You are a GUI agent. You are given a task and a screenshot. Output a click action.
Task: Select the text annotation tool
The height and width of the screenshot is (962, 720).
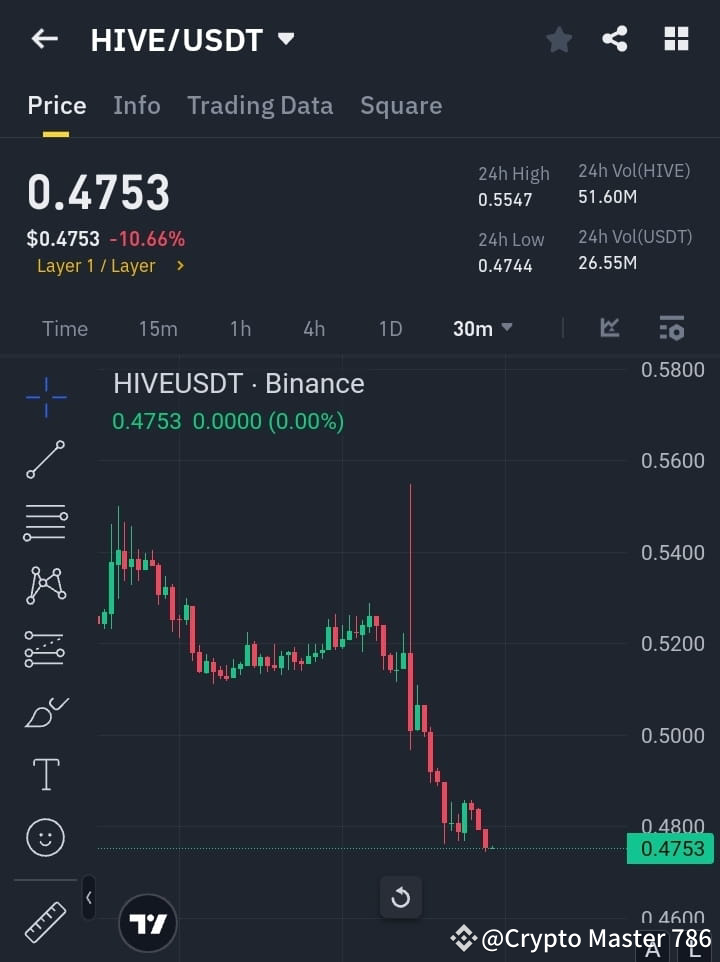pos(45,774)
